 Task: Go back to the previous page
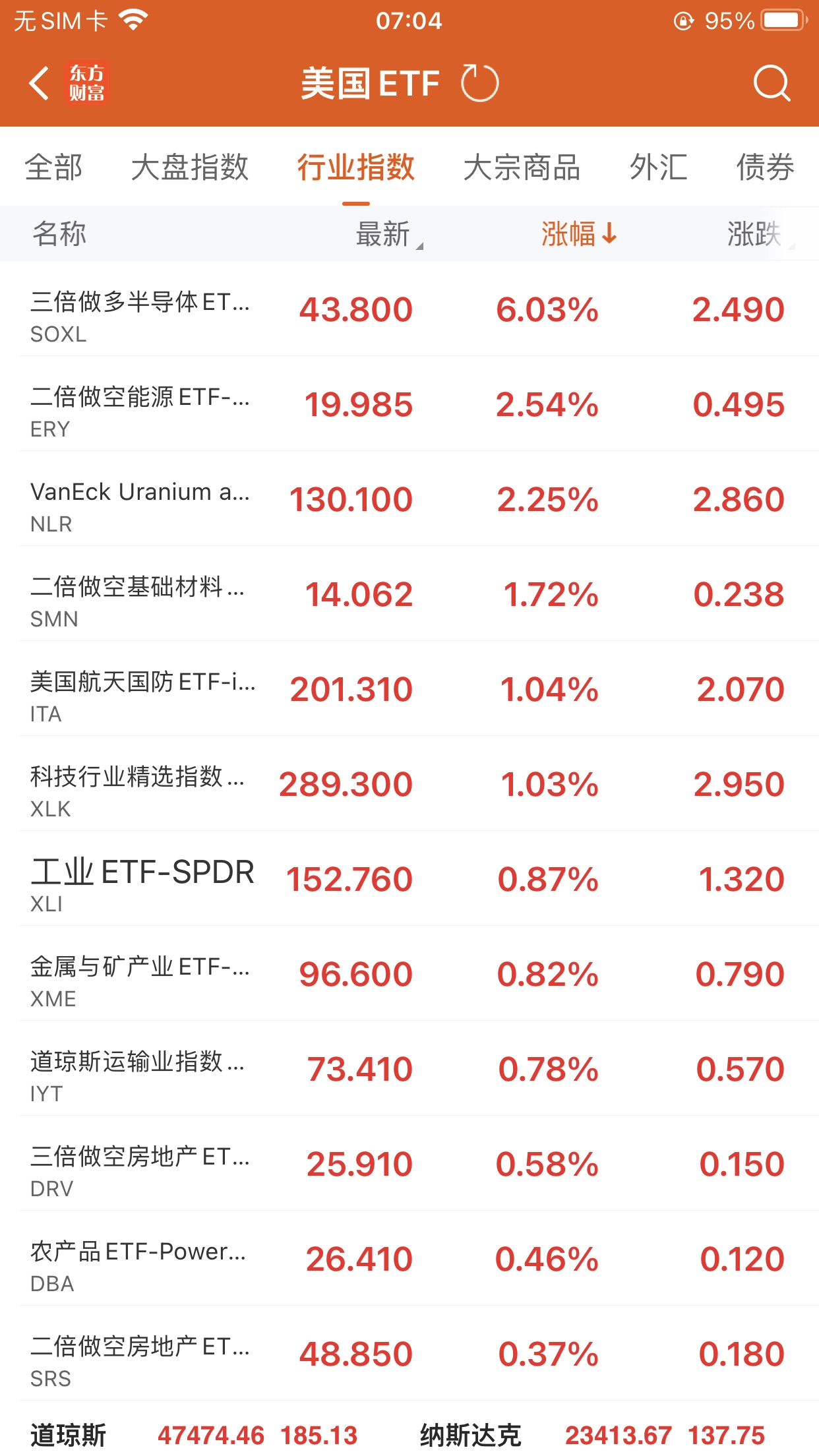pos(40,84)
